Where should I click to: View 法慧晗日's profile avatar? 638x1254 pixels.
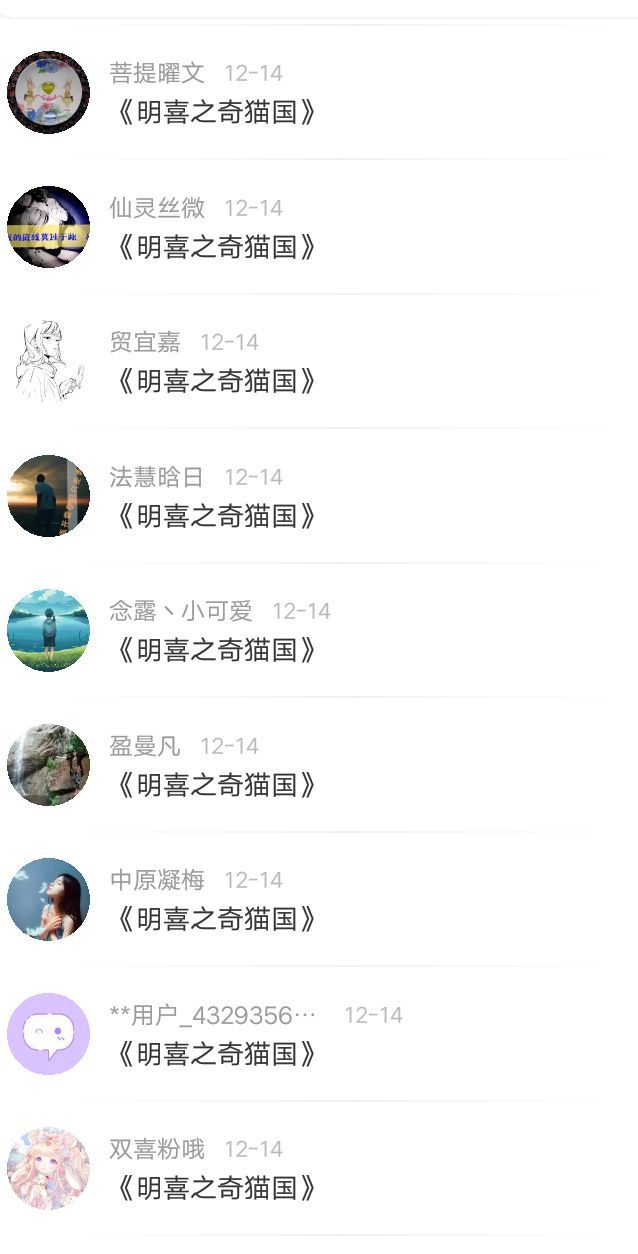(48, 496)
